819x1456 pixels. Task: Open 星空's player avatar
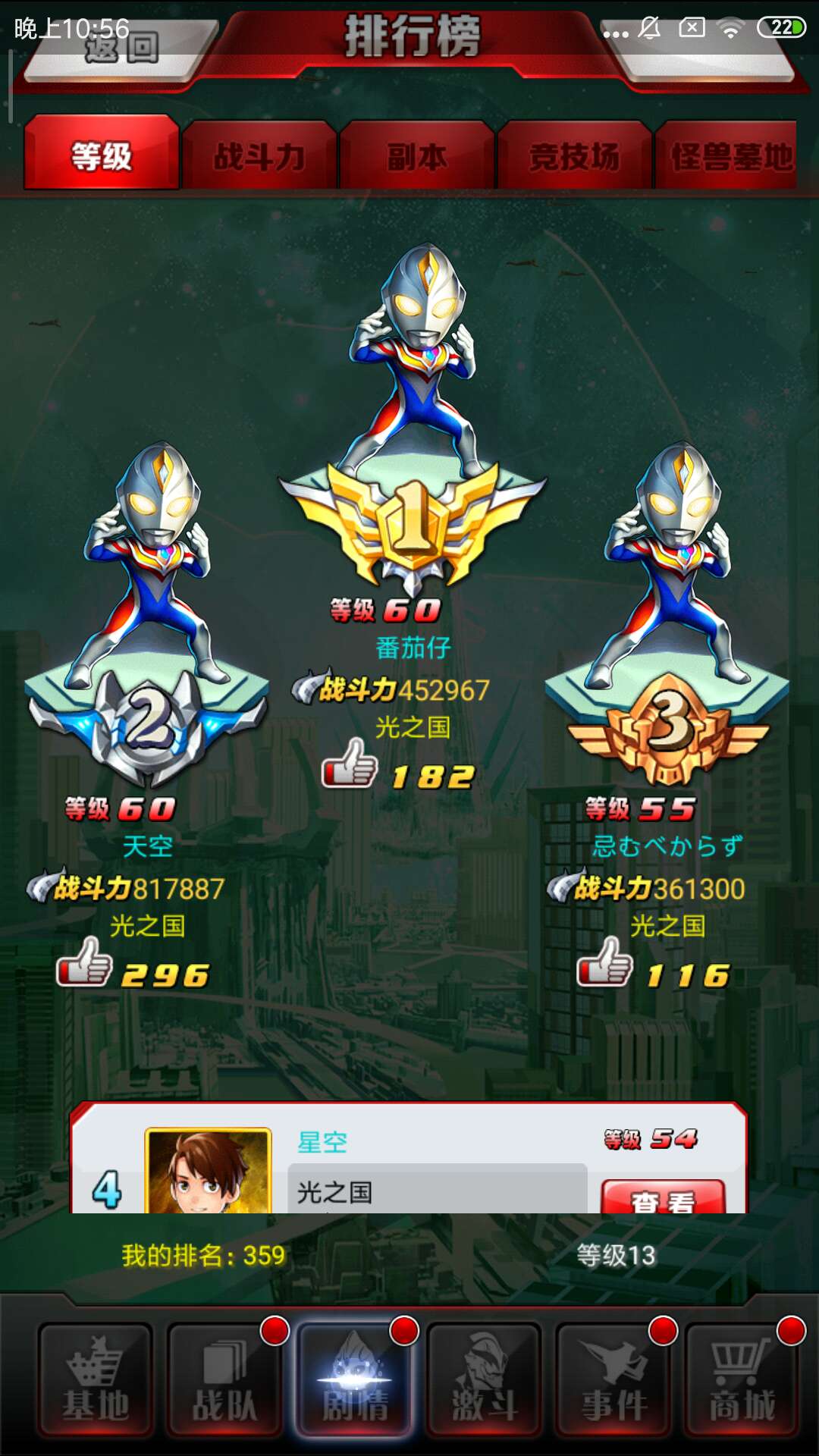coord(208,1172)
